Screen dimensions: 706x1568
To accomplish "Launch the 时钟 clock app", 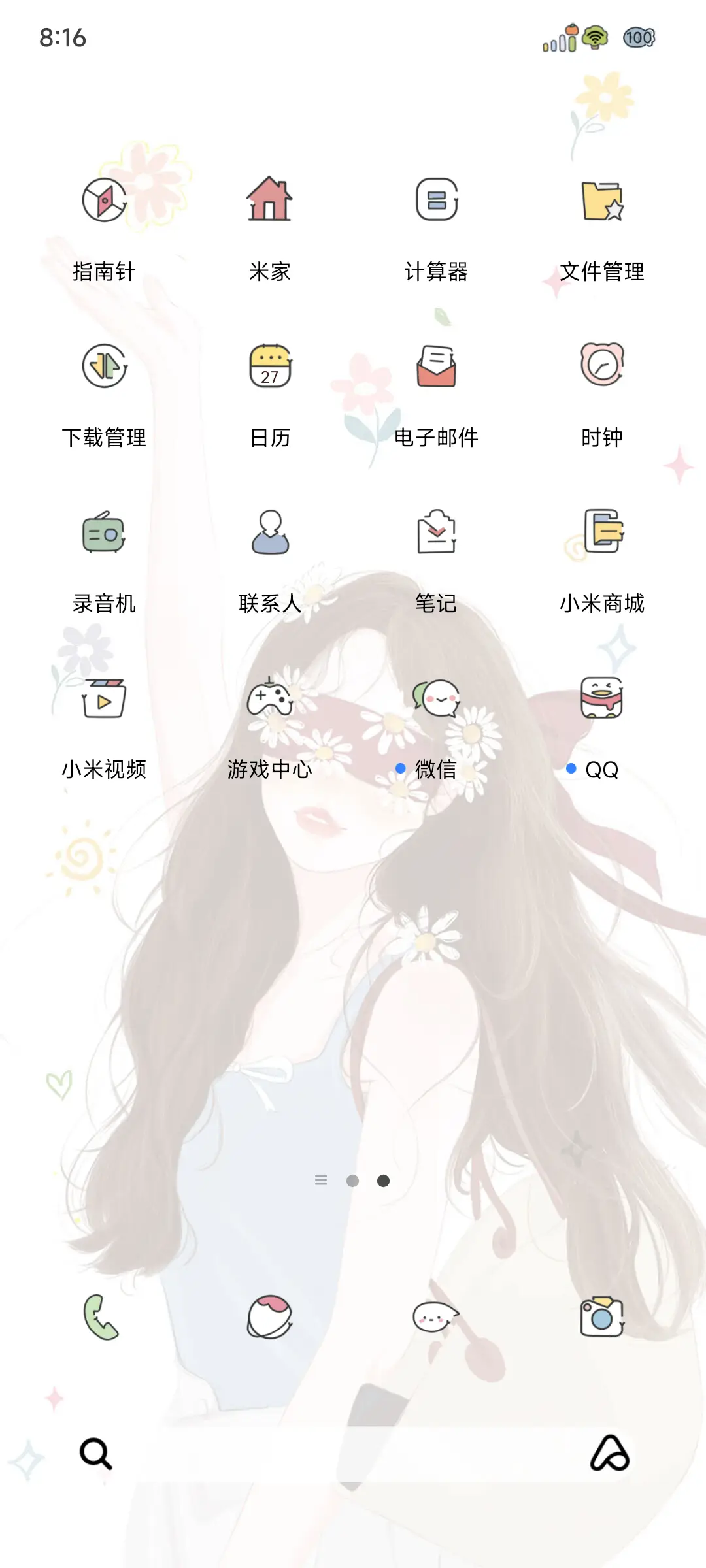I will [x=601, y=366].
